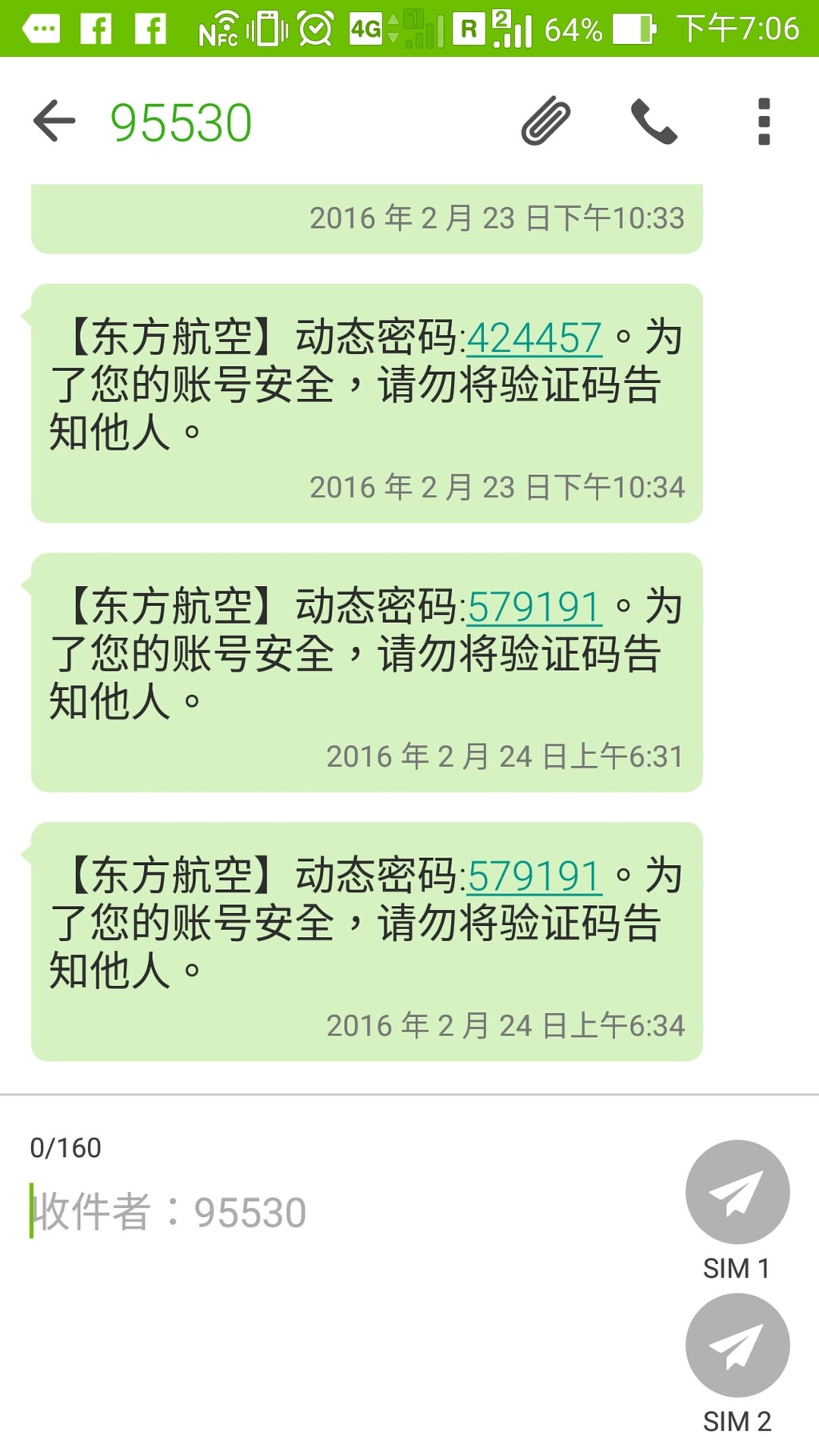This screenshot has height=1456, width=819.
Task: Attach a file to the message
Action: click(x=545, y=122)
